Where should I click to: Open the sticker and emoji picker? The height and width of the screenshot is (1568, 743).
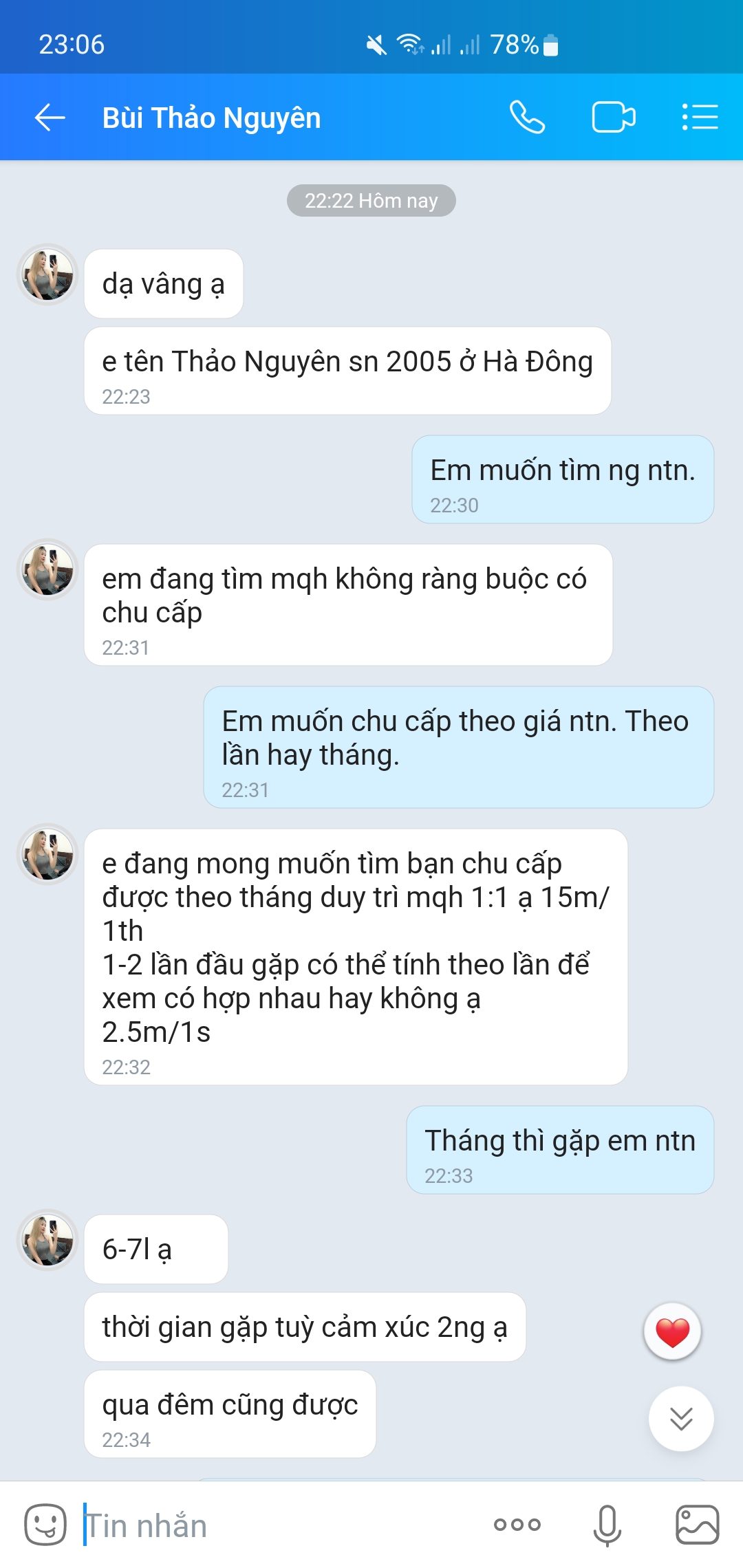click(45, 1525)
